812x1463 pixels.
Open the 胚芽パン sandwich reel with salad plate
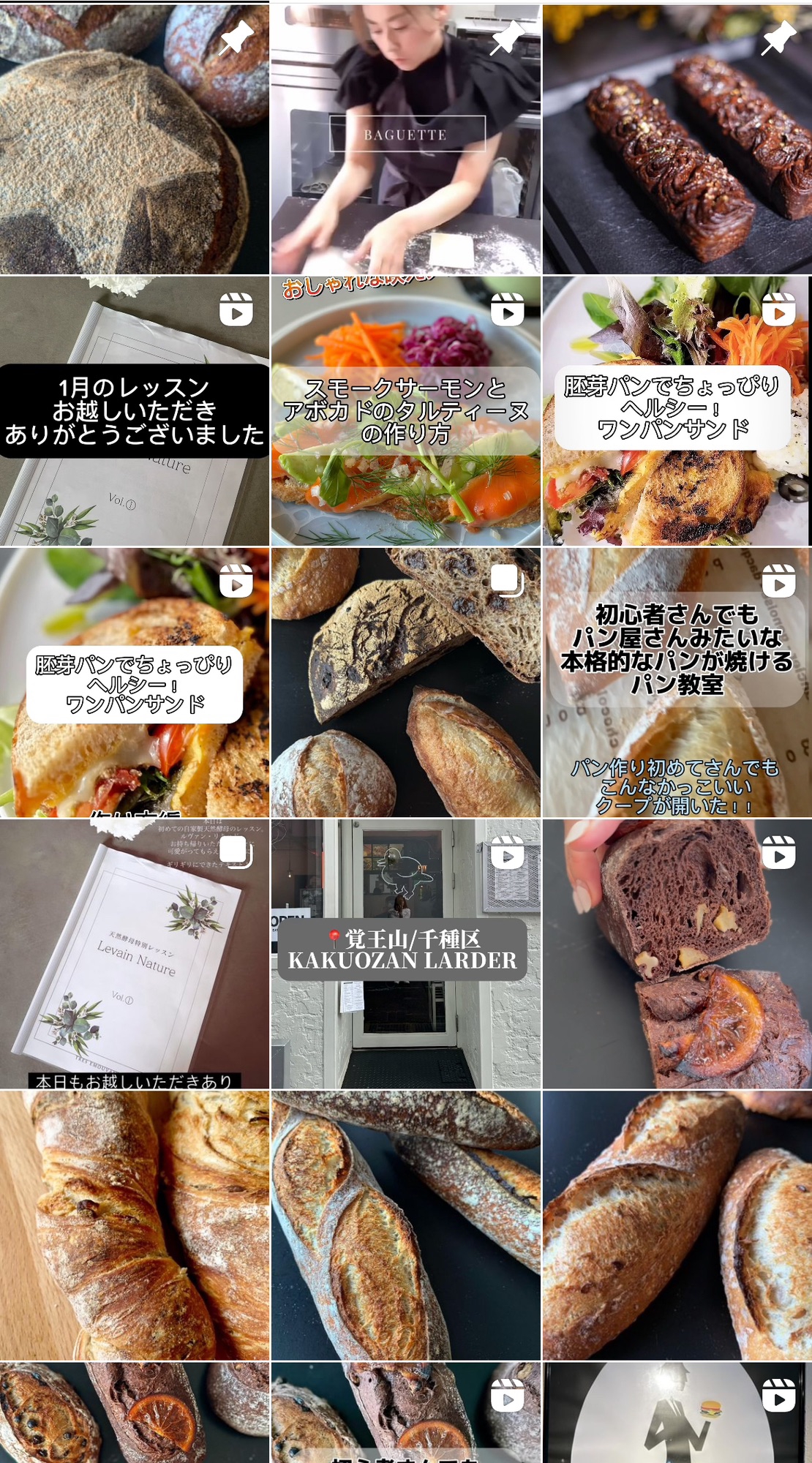coord(677,411)
